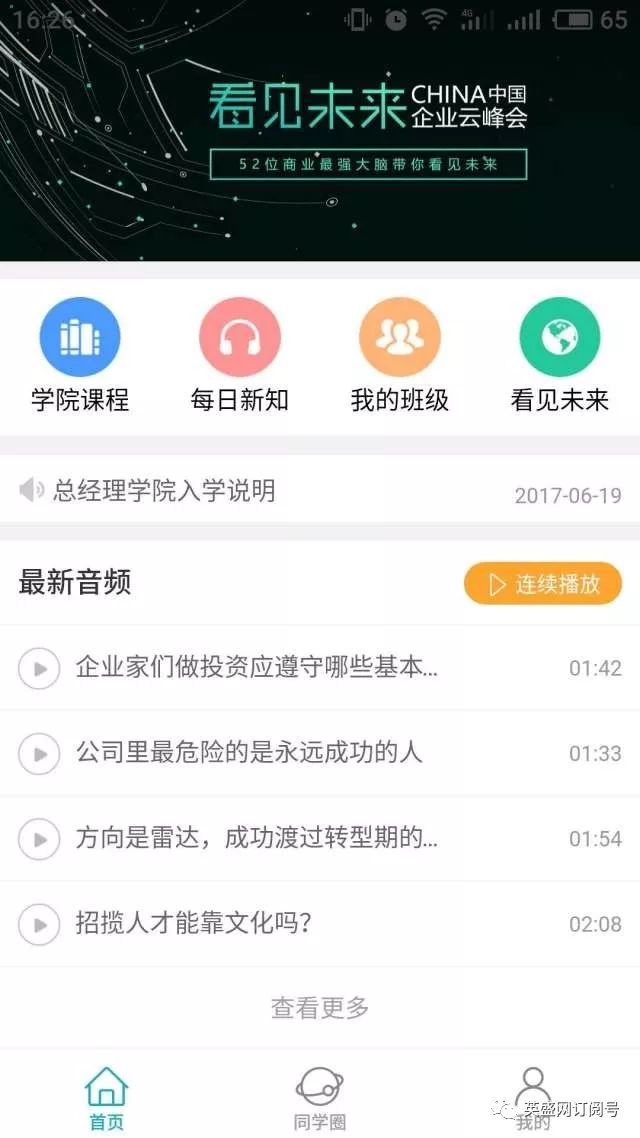
Task: Play audio 企业家们做投资应遵守哪些基本
Action: pyautogui.click(x=320, y=668)
